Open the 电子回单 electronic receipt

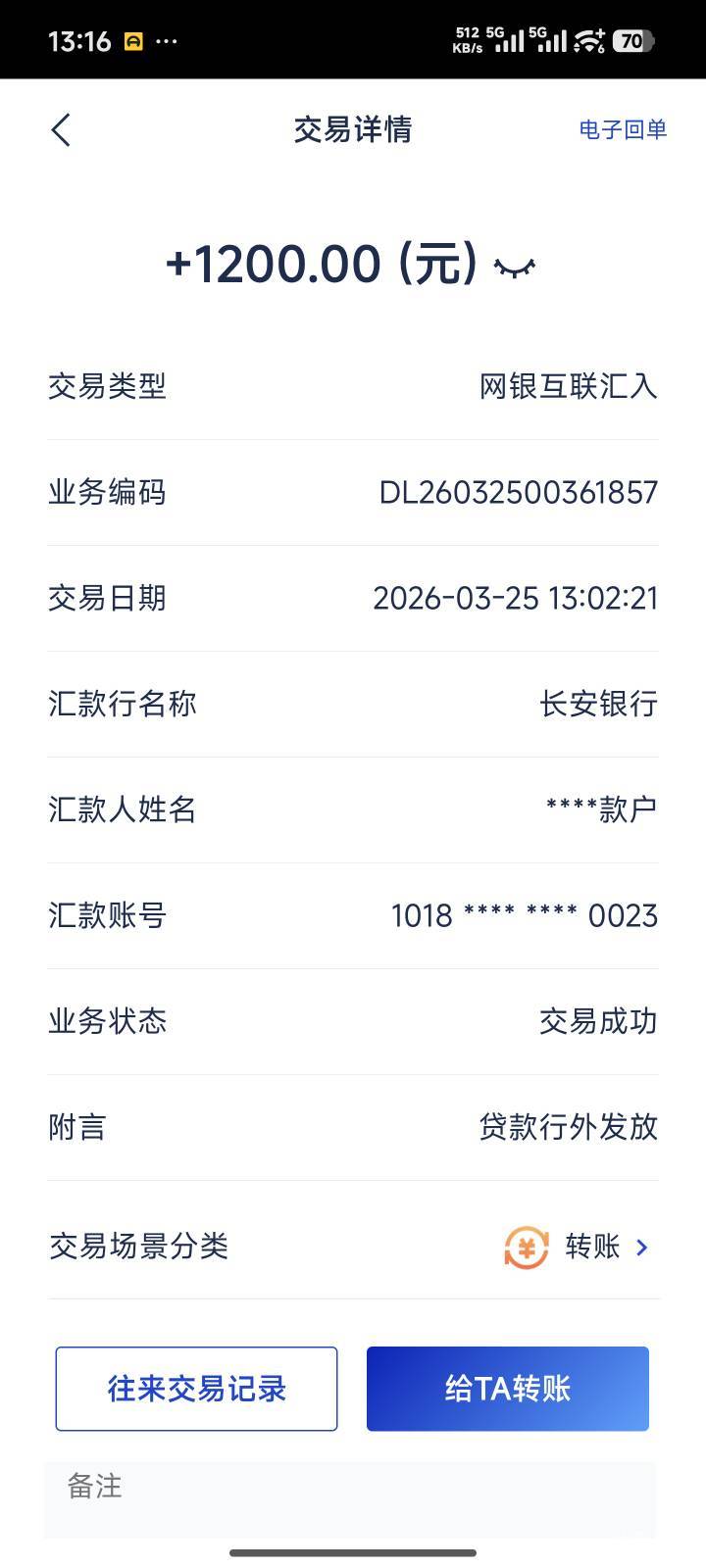coord(623,129)
